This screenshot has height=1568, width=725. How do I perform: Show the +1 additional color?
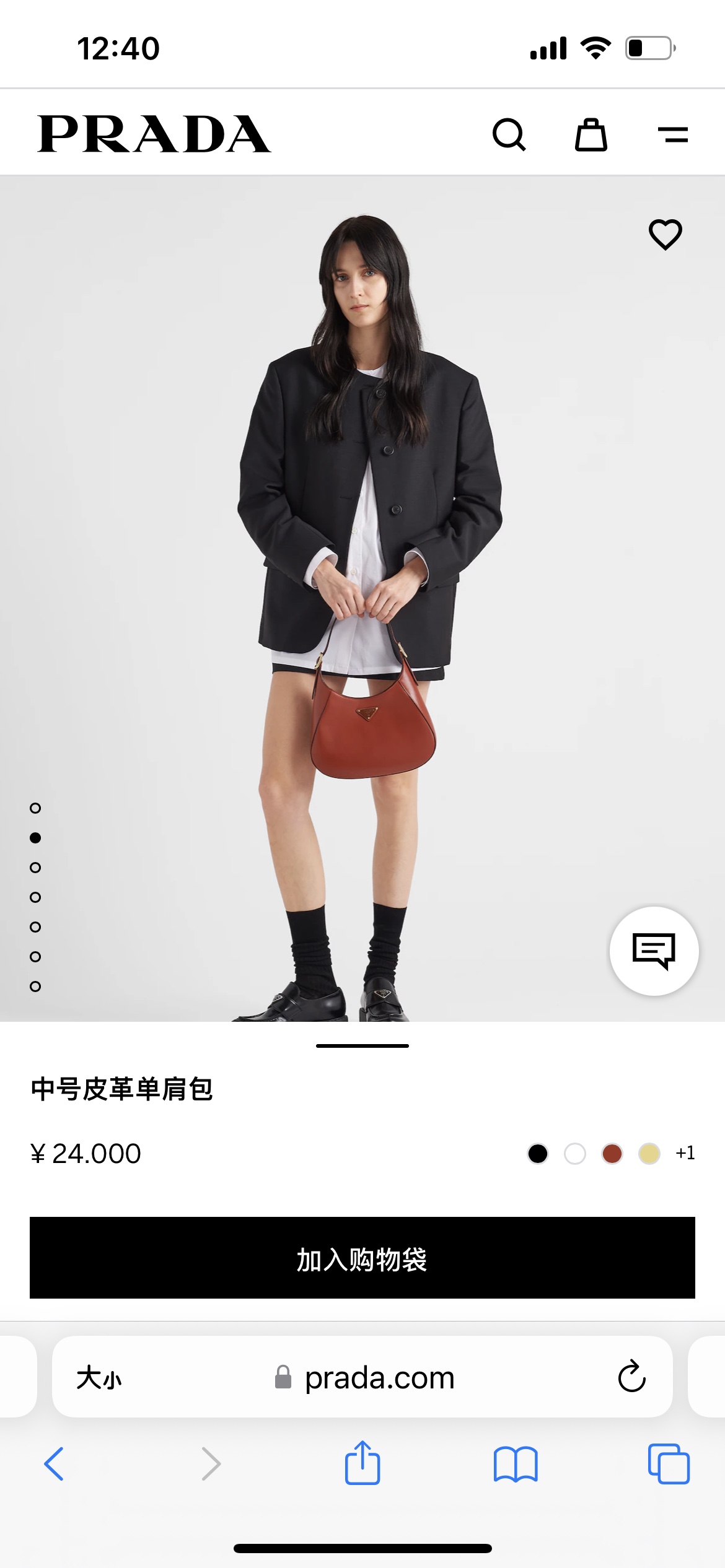tap(685, 1152)
